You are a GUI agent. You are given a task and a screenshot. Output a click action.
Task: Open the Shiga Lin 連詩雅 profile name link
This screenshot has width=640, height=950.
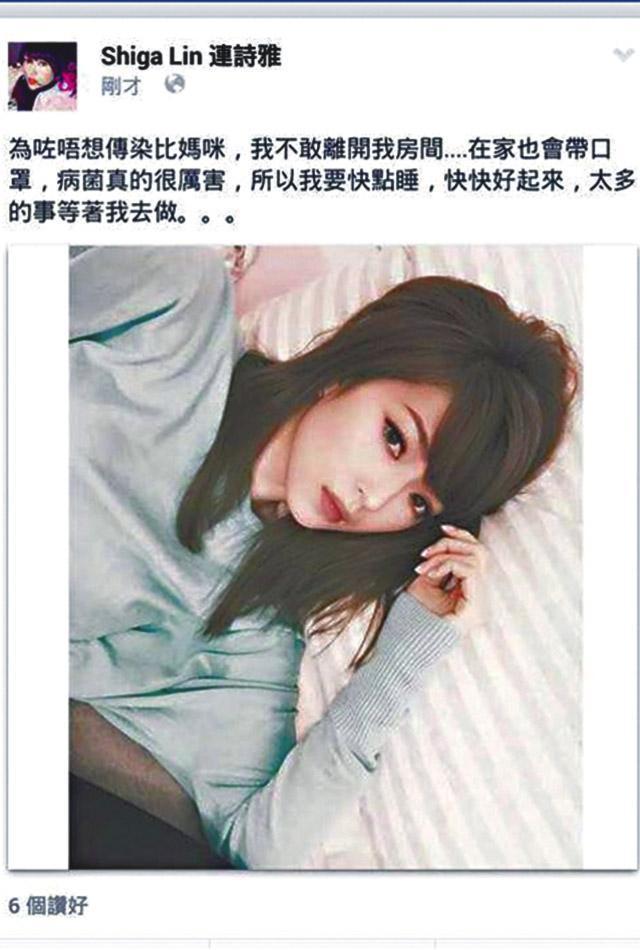[190, 58]
